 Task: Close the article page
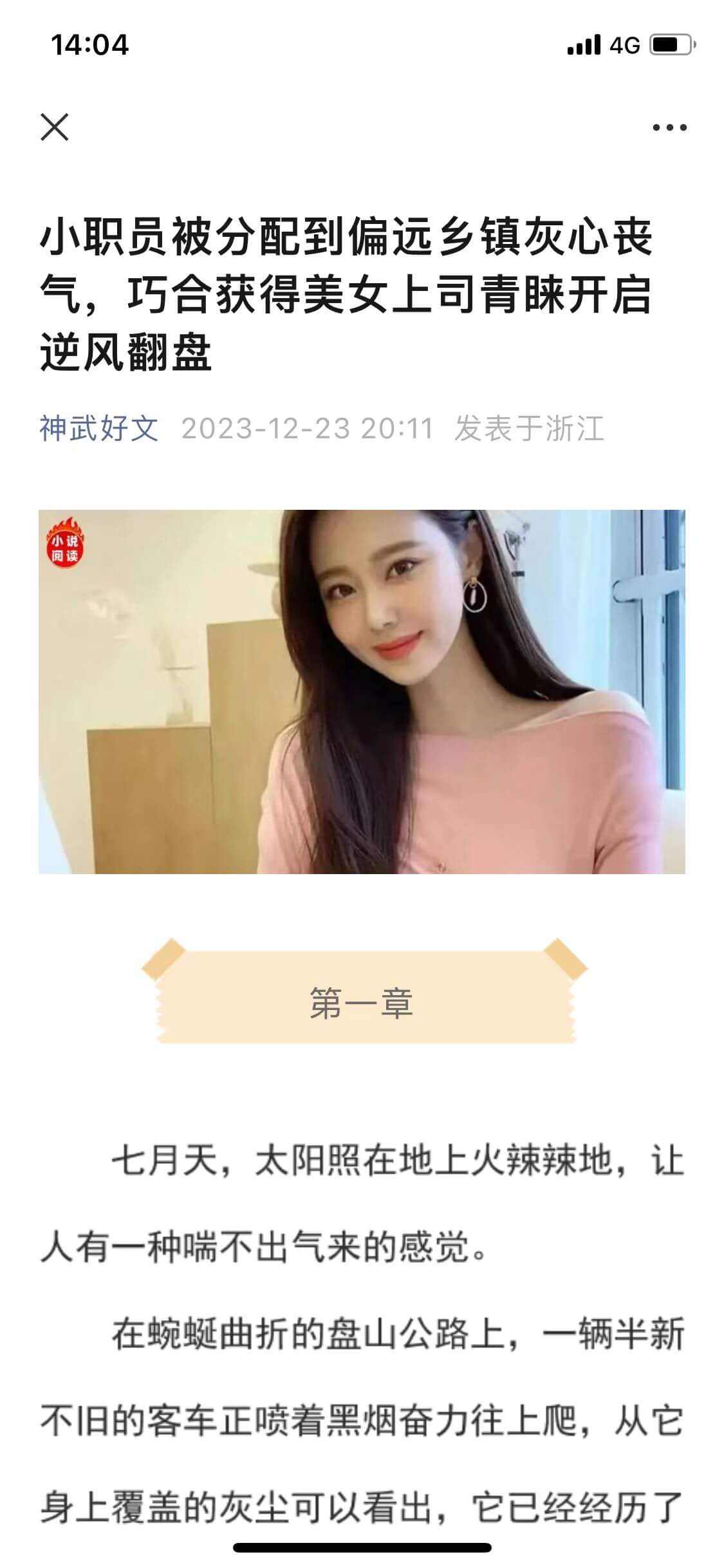pyautogui.click(x=55, y=127)
